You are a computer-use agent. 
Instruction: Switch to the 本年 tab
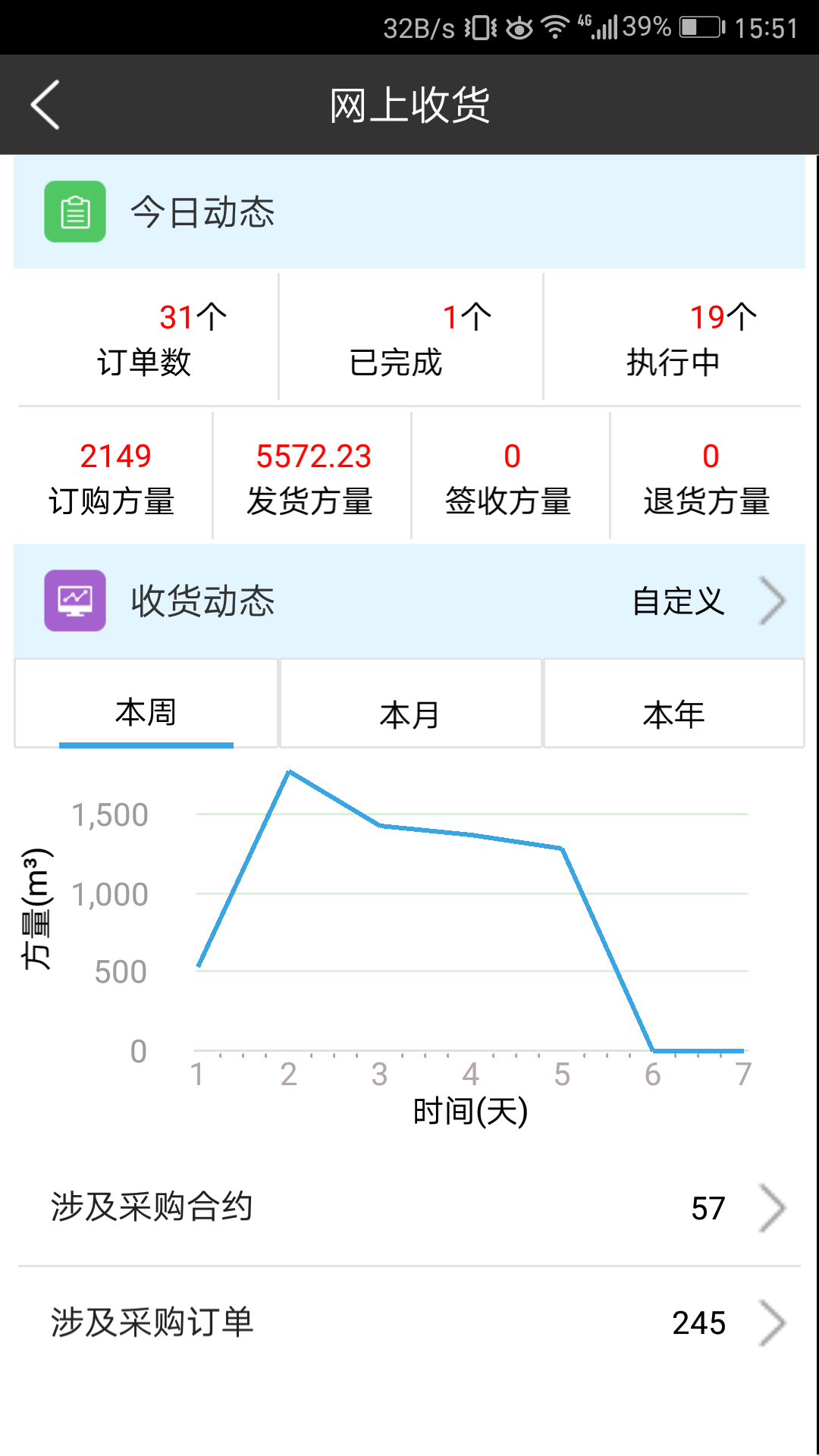673,711
